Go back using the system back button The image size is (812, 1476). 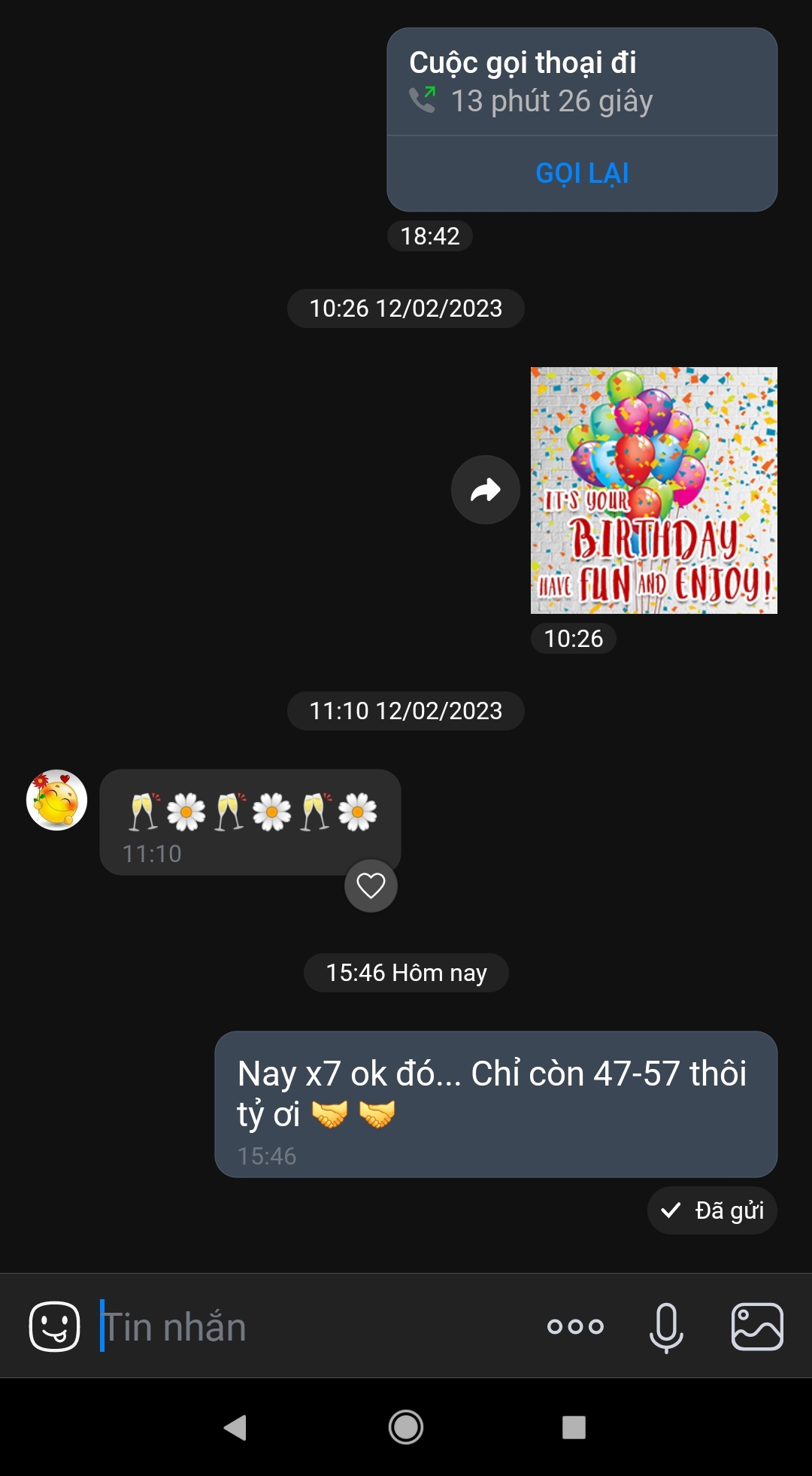click(235, 1427)
